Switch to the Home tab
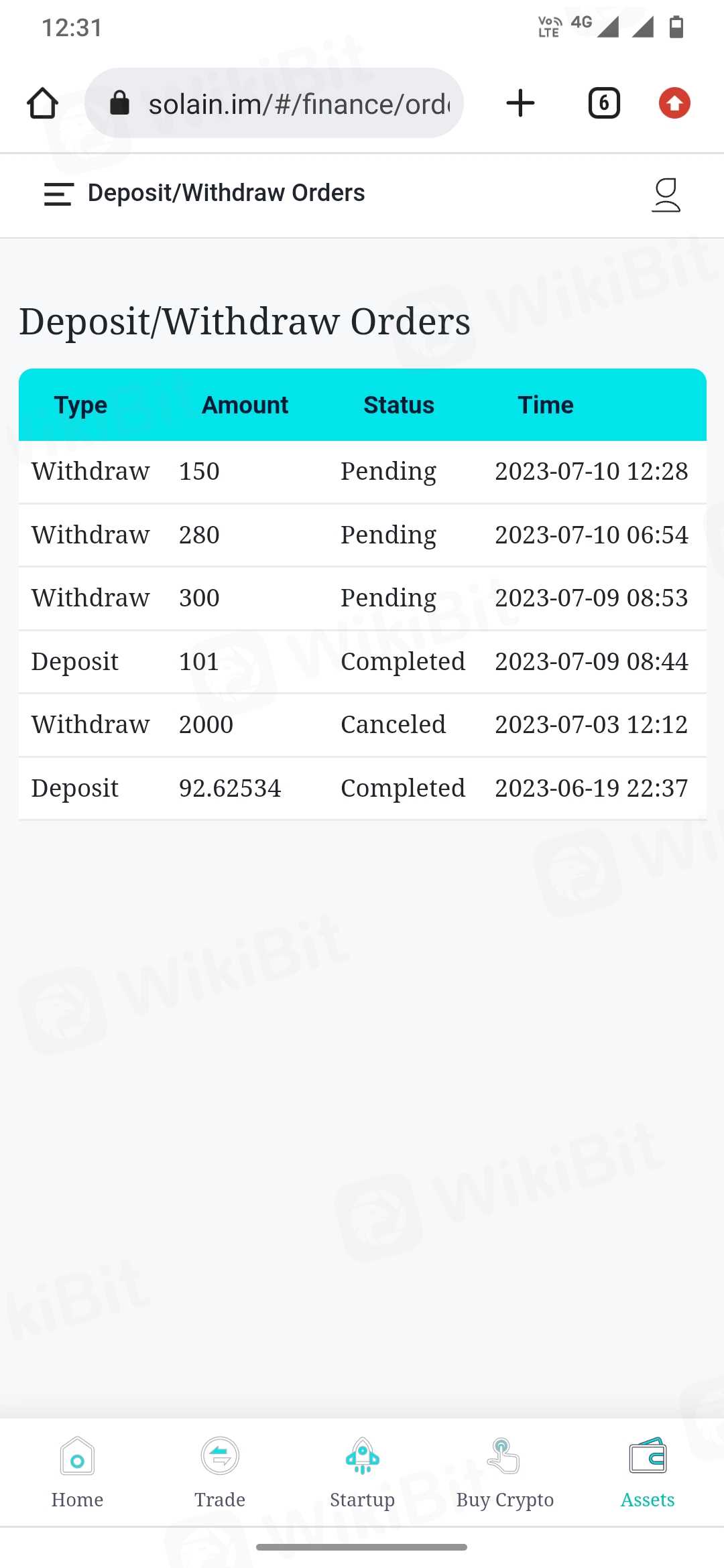The width and height of the screenshot is (724, 1568). 77,1472
